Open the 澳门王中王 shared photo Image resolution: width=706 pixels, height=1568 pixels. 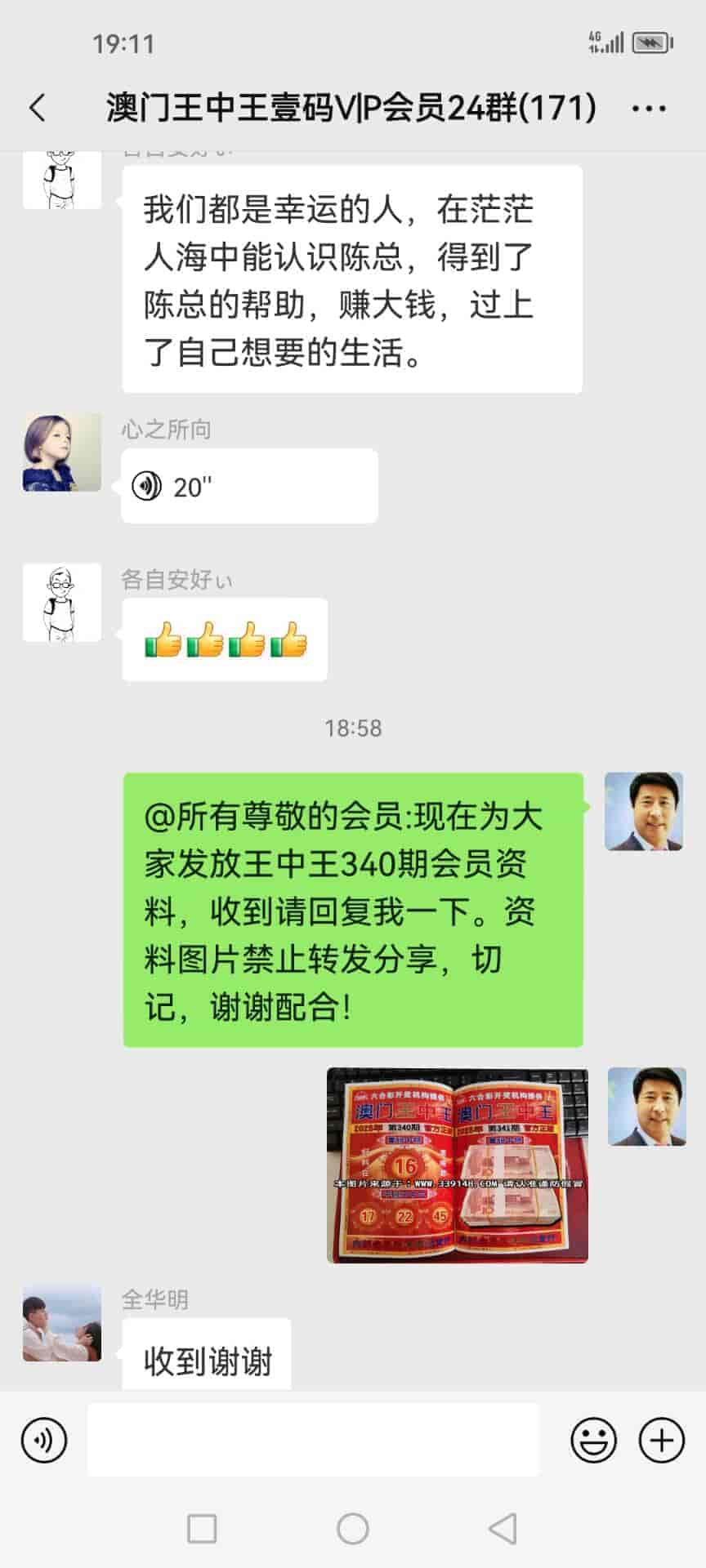click(457, 1165)
